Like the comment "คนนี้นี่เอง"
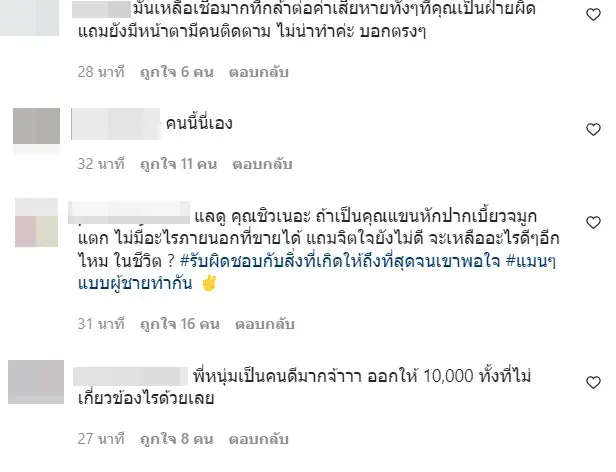Image resolution: width=616 pixels, height=472 pixels. click(592, 128)
